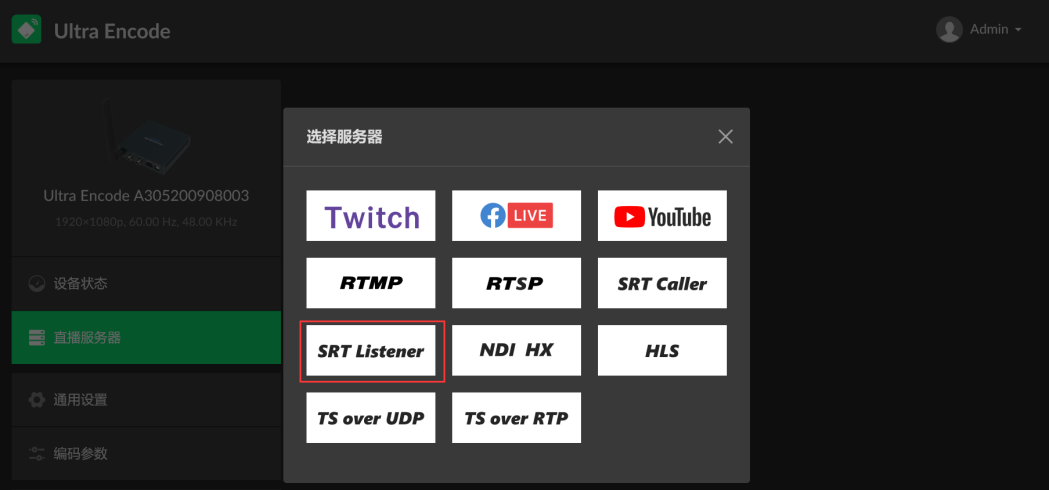Choose the SRT Caller option
The width and height of the screenshot is (1049, 490).
pos(662,283)
